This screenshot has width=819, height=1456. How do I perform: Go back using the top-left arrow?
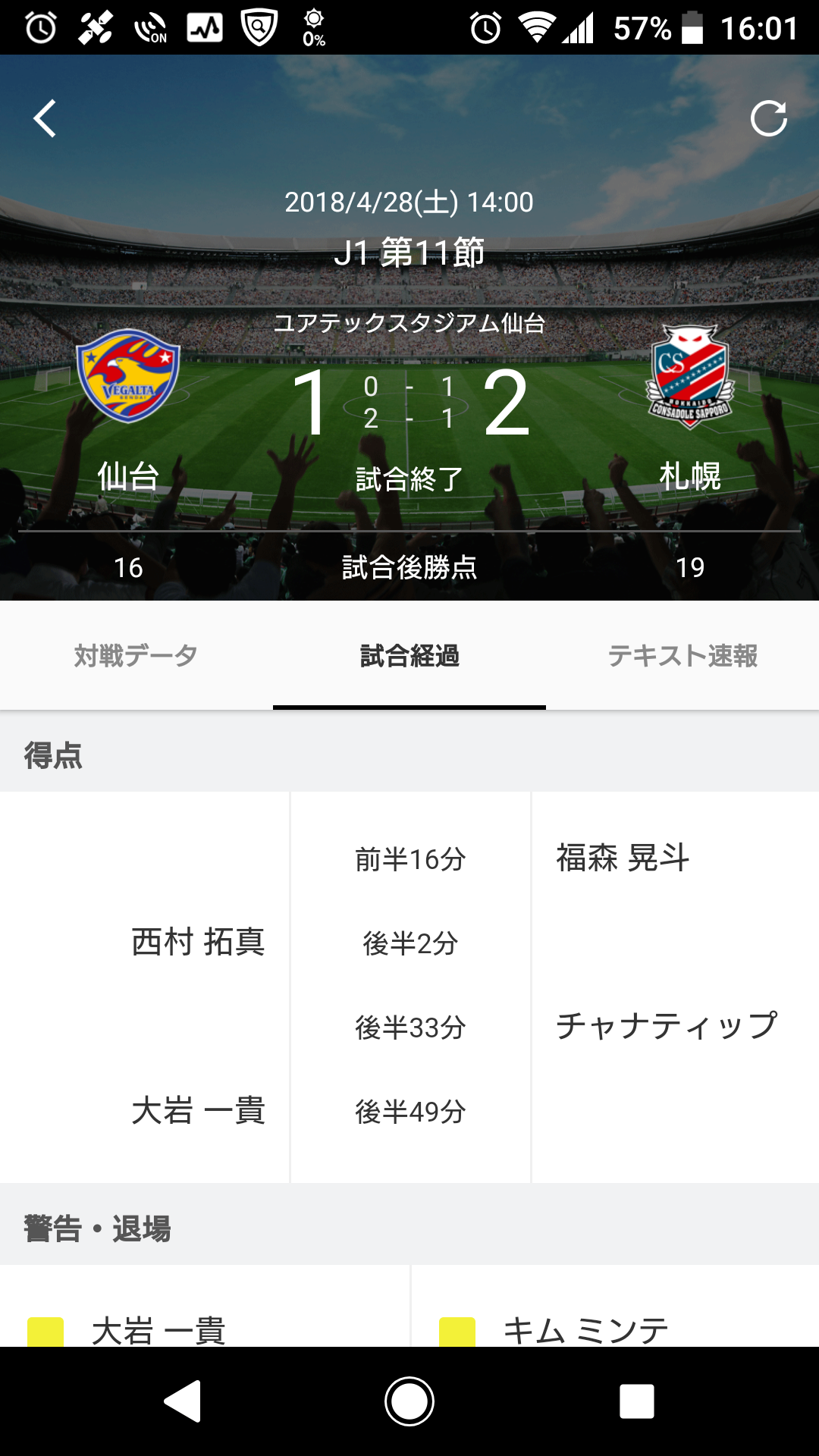click(x=45, y=119)
